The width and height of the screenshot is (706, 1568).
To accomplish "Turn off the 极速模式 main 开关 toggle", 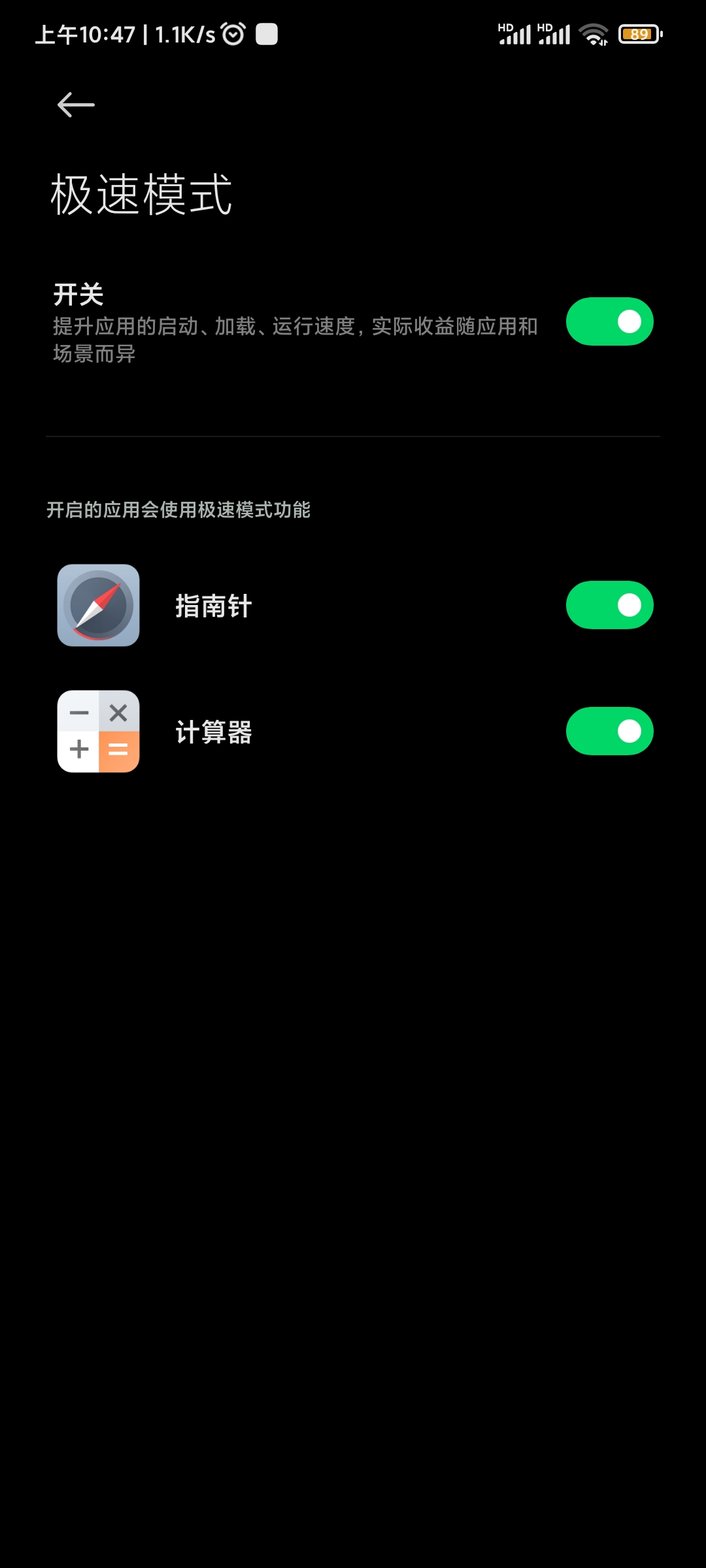I will click(x=609, y=321).
